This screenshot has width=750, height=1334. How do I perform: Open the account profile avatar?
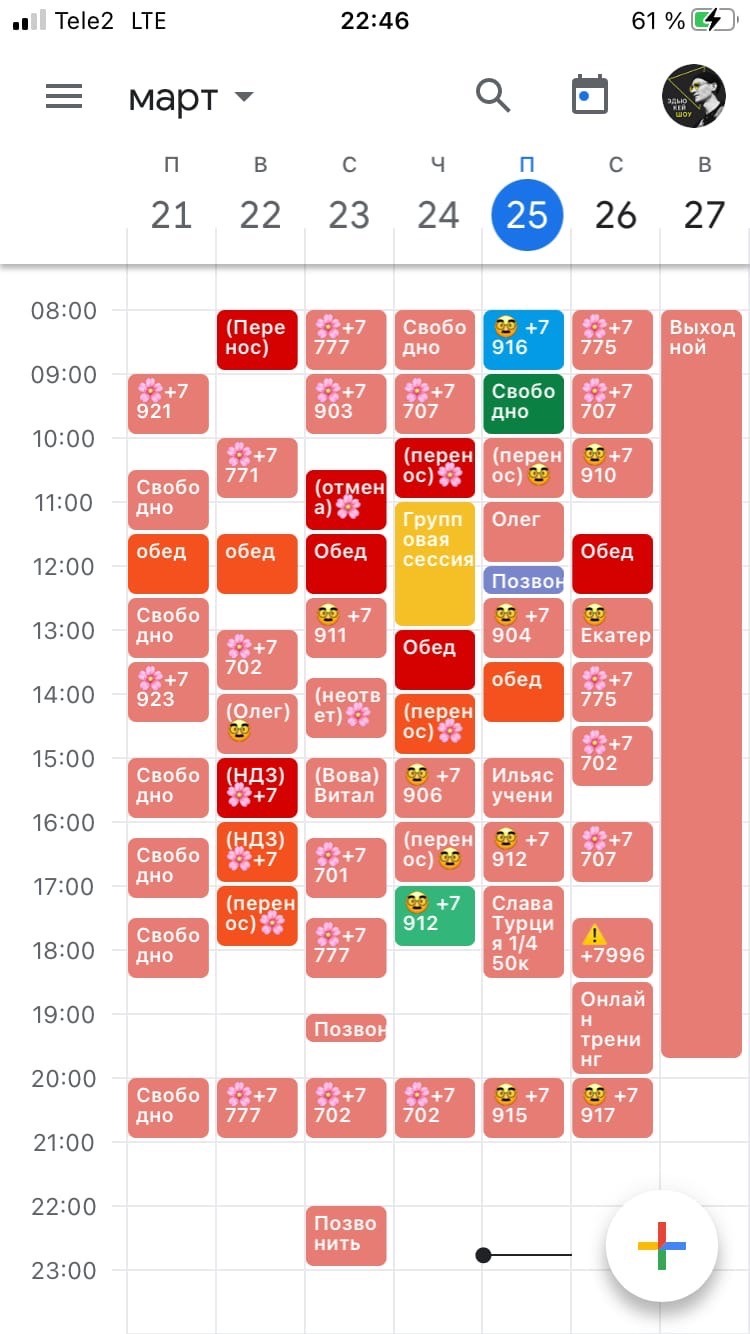(693, 96)
